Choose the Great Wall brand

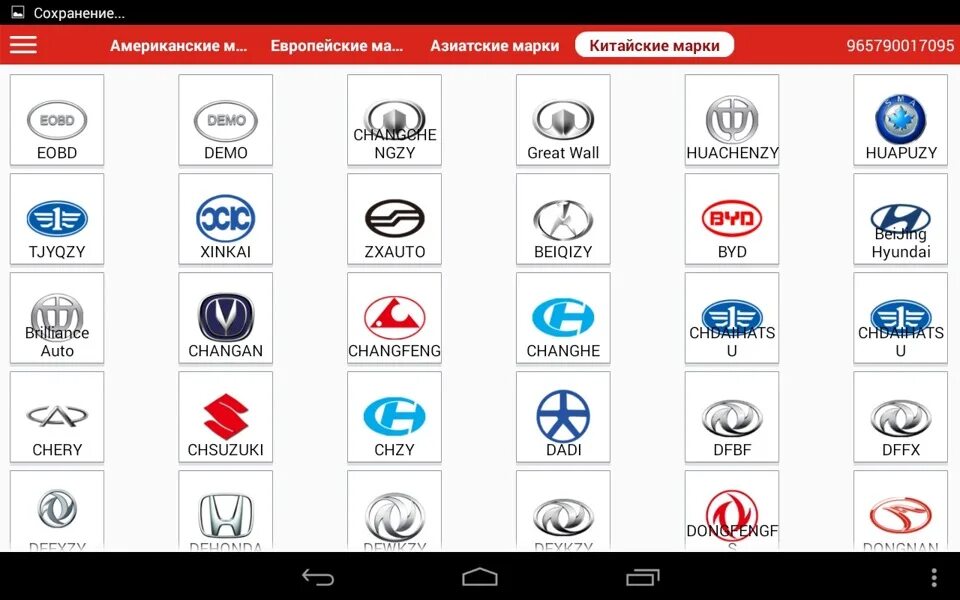(563, 121)
